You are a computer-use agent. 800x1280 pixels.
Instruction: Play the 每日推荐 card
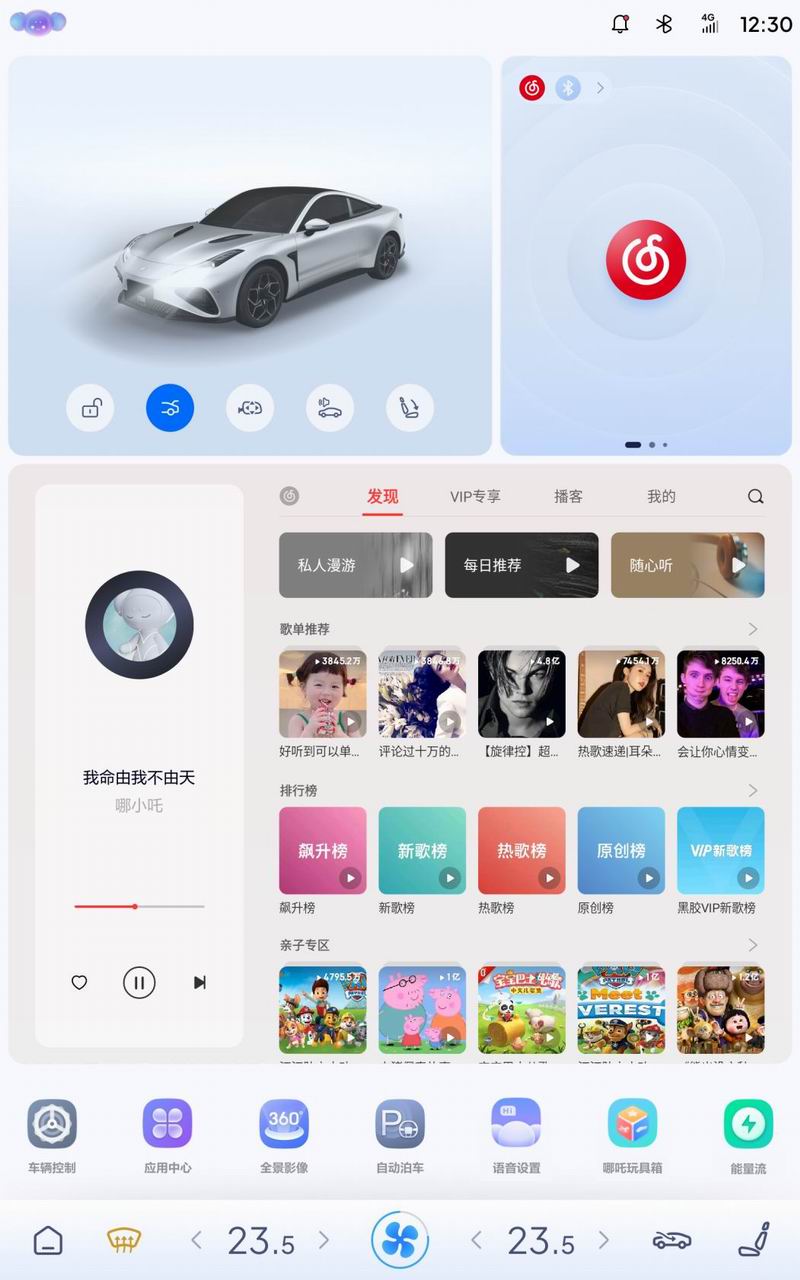(x=521, y=565)
